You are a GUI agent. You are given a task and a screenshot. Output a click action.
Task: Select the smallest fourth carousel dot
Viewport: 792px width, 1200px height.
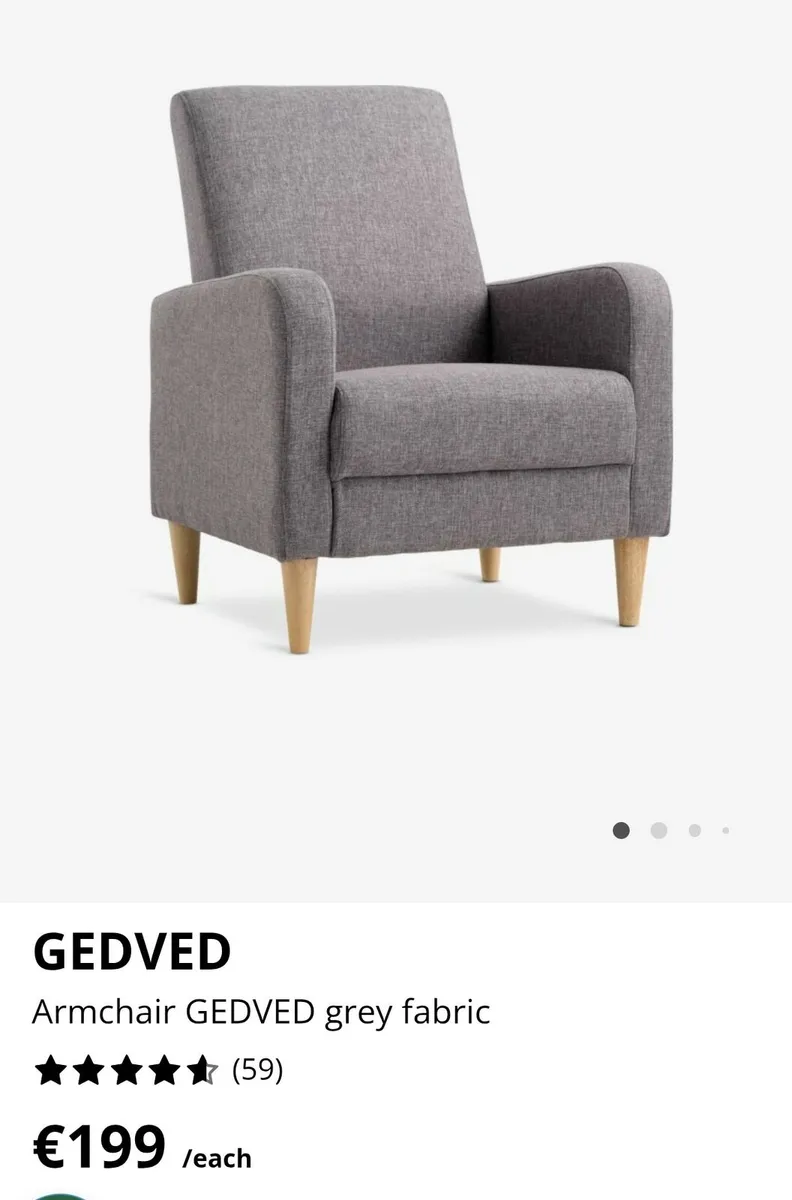725,829
